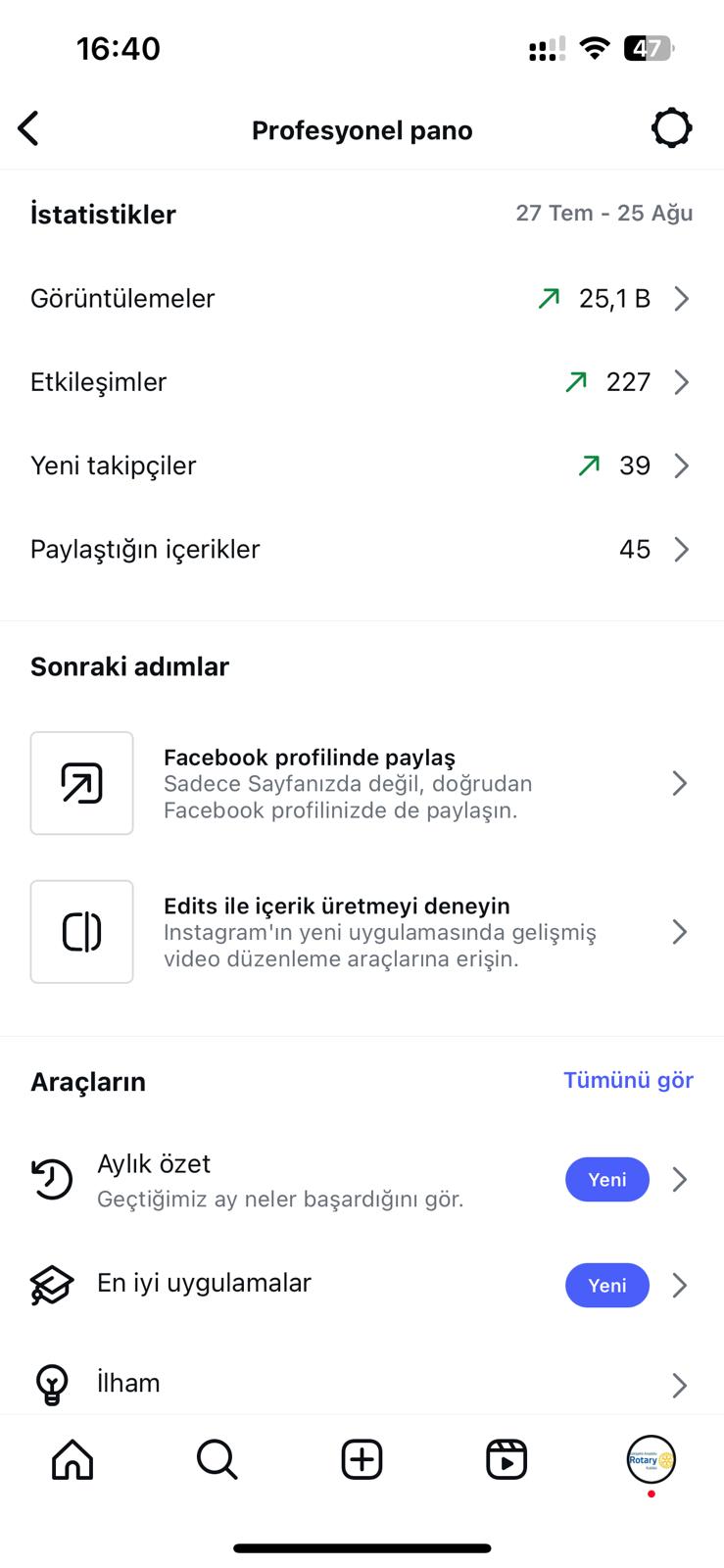The width and height of the screenshot is (724, 1568).
Task: Switch to the Home tab
Action: (x=72, y=1460)
